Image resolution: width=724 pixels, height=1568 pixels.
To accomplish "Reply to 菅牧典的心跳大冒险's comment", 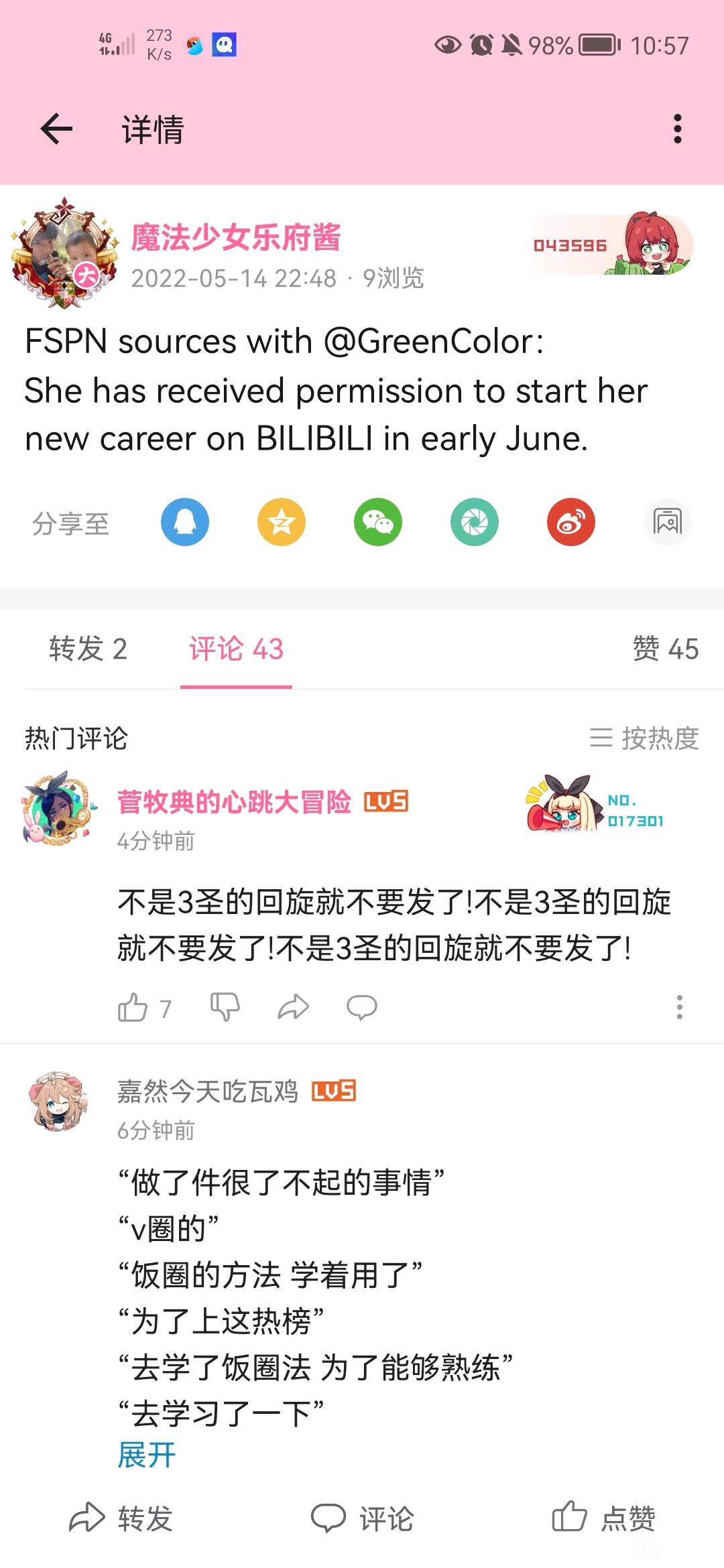I will point(362,1007).
